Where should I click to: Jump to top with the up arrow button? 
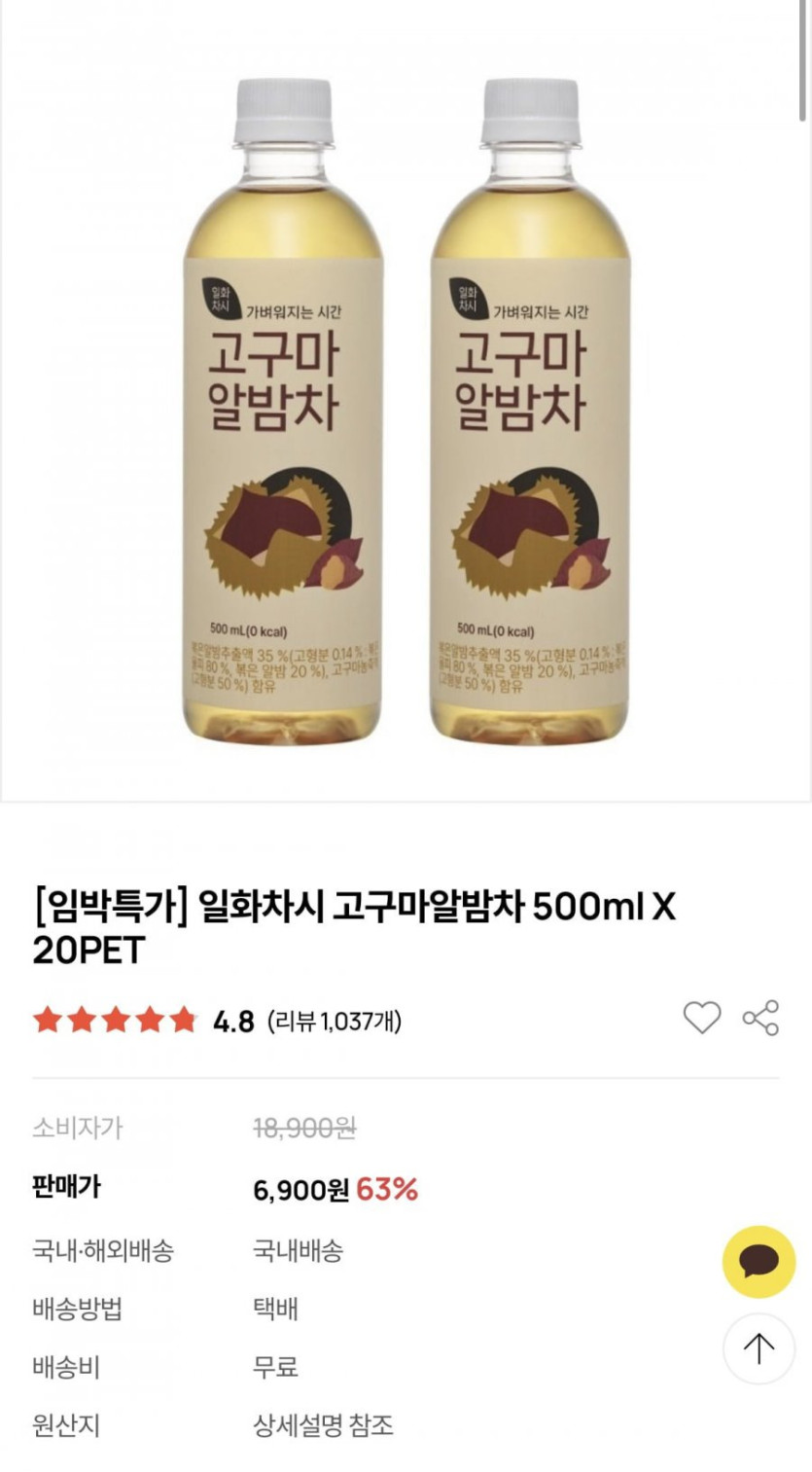(x=759, y=1348)
